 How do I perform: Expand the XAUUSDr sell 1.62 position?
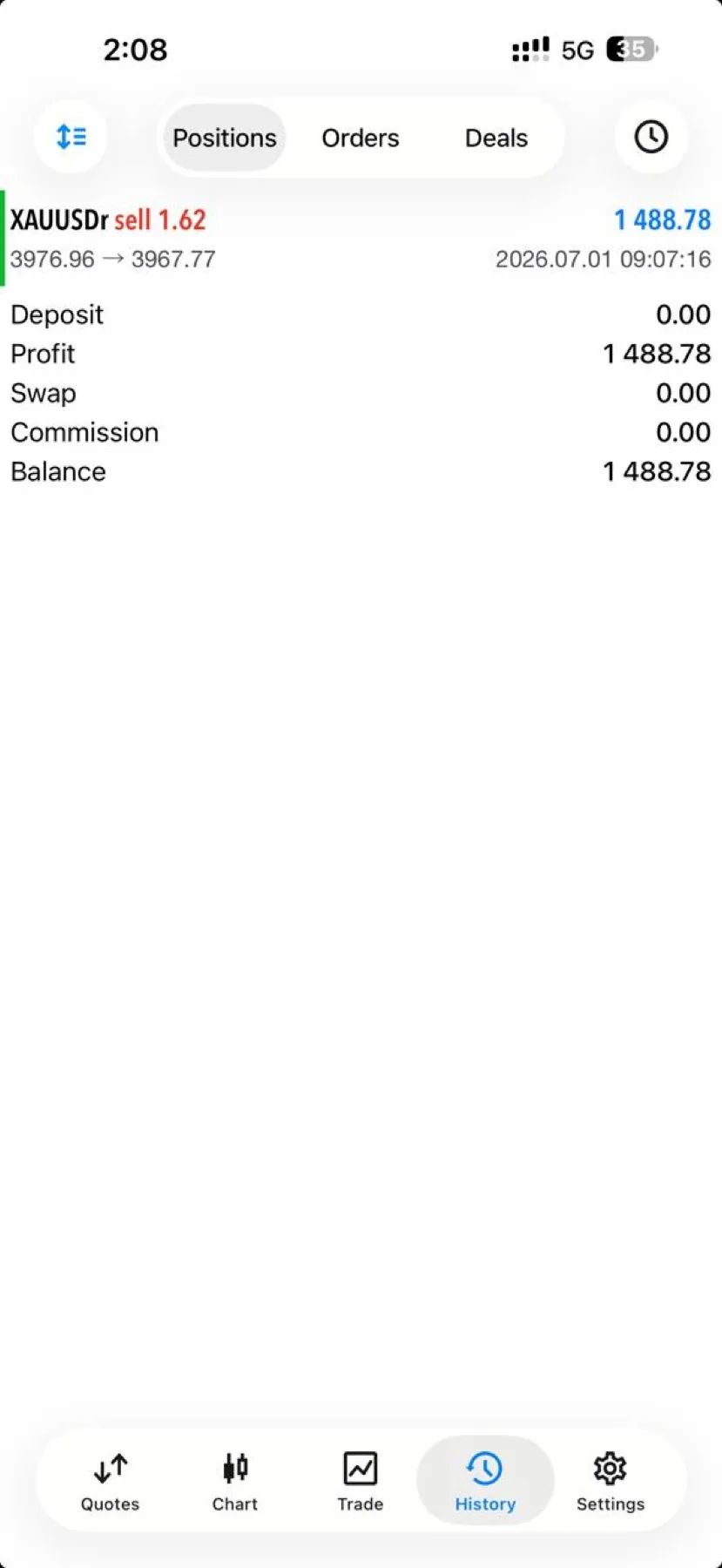(361, 239)
